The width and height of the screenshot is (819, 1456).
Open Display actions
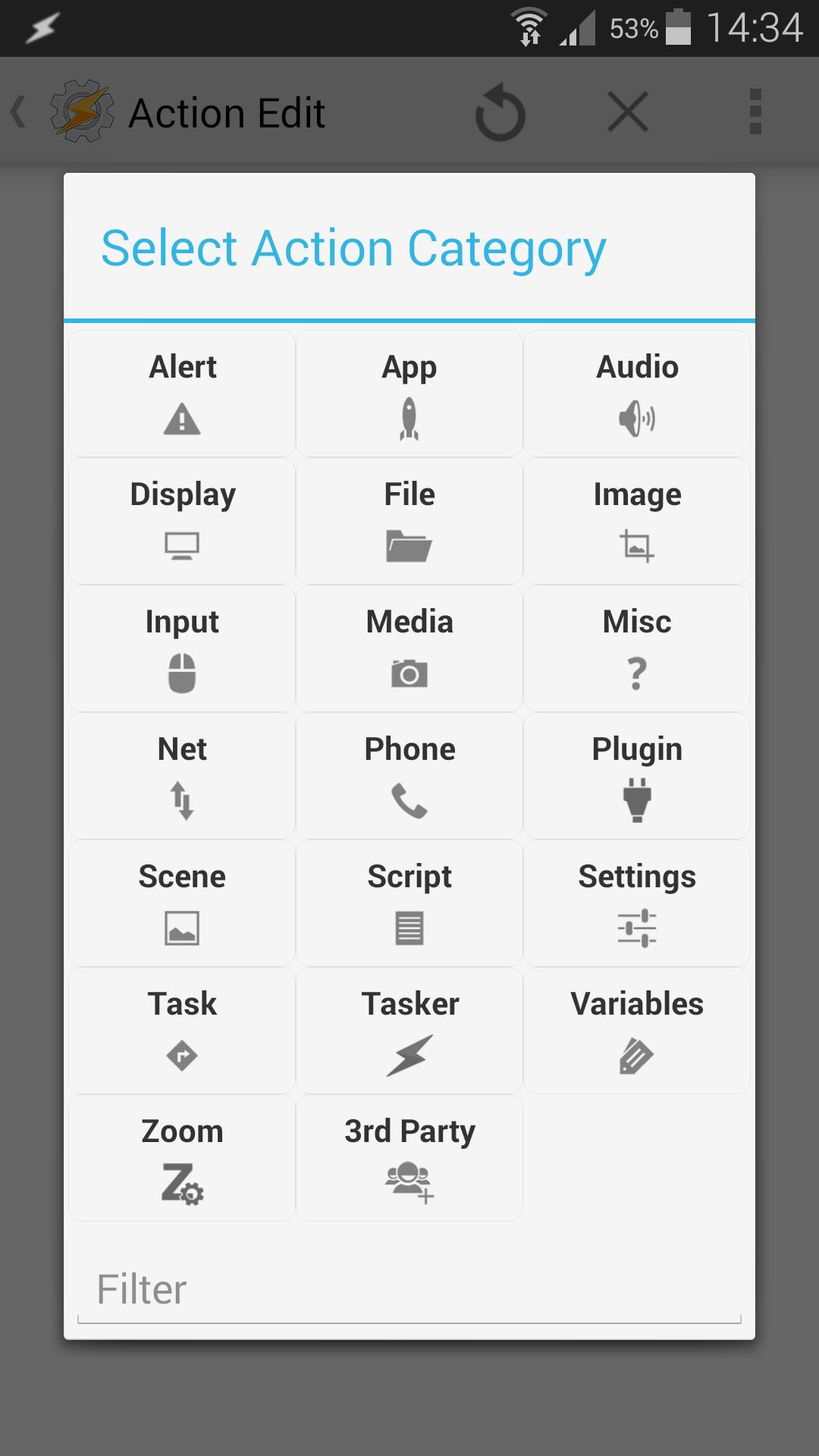point(182,521)
